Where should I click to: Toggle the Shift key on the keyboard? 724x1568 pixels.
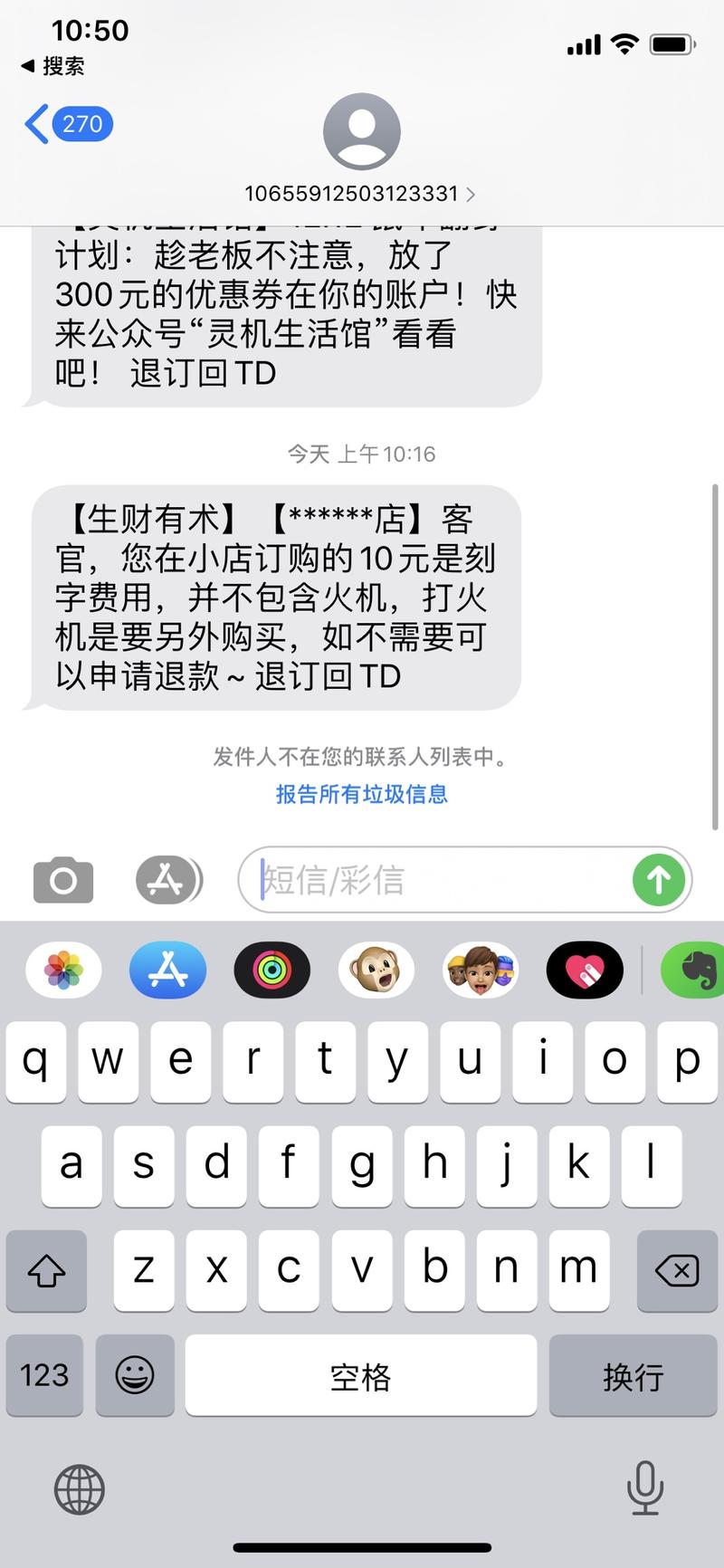click(46, 1272)
